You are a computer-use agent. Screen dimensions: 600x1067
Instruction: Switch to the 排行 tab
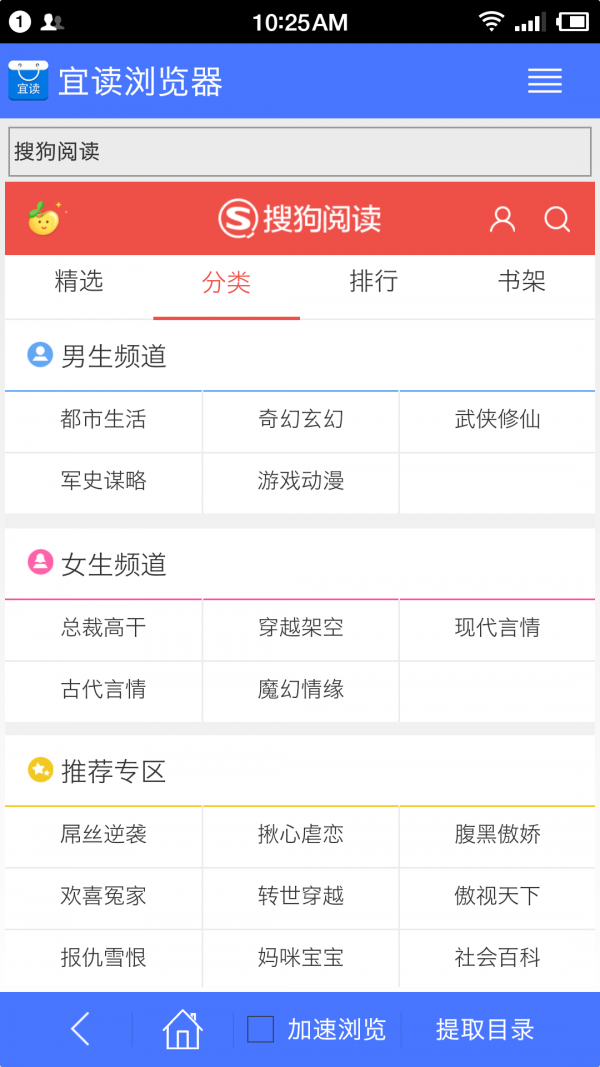click(373, 281)
